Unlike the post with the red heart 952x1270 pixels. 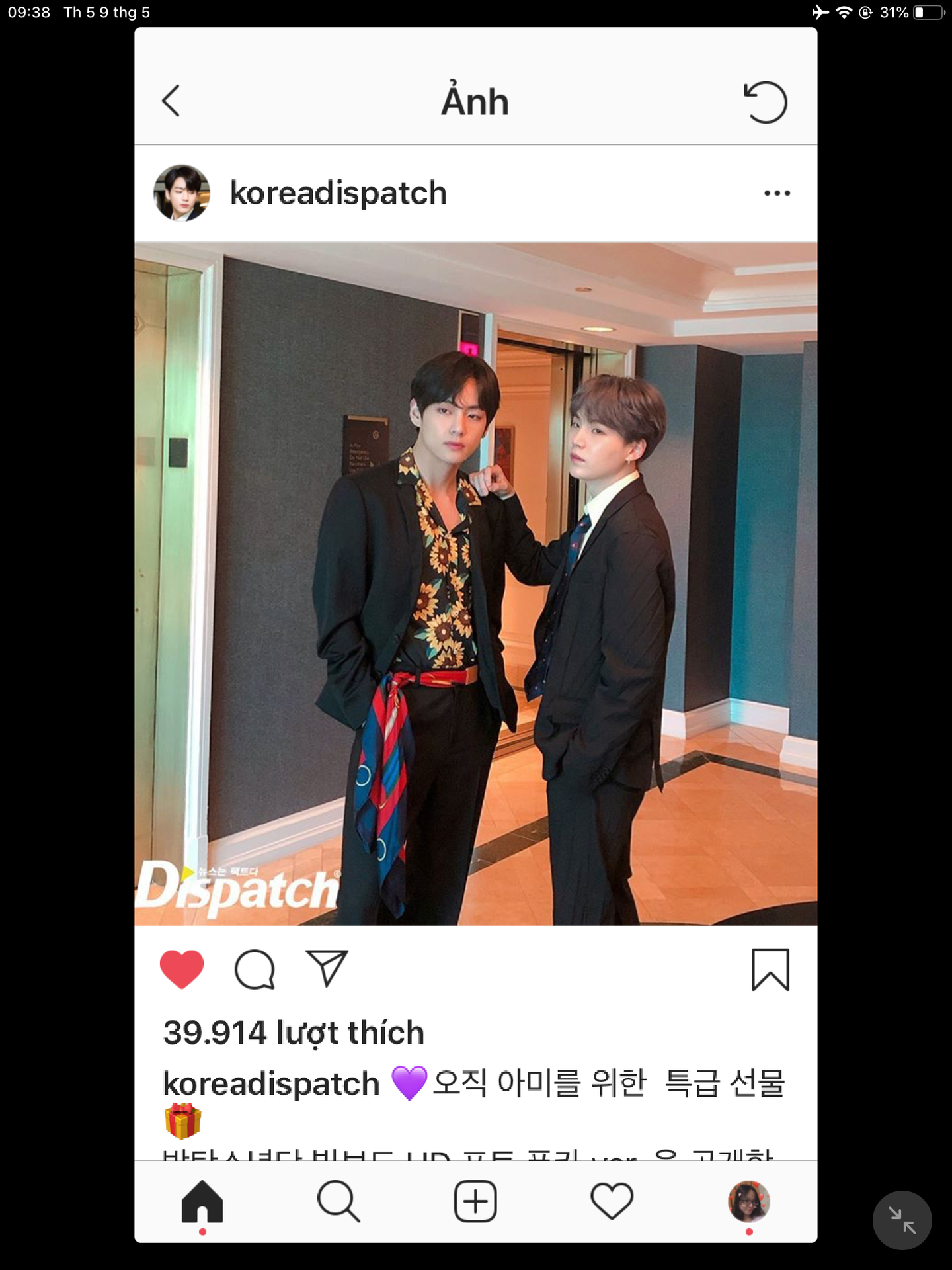coord(182,969)
